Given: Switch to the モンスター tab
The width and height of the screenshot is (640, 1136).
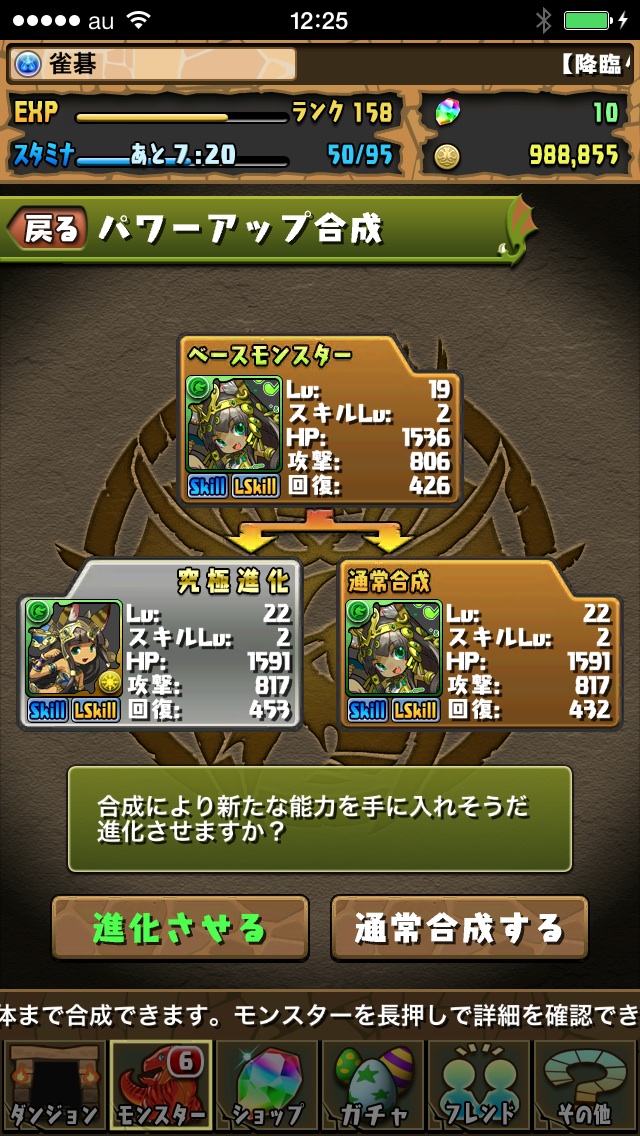Looking at the screenshot, I should click(x=160, y=1087).
